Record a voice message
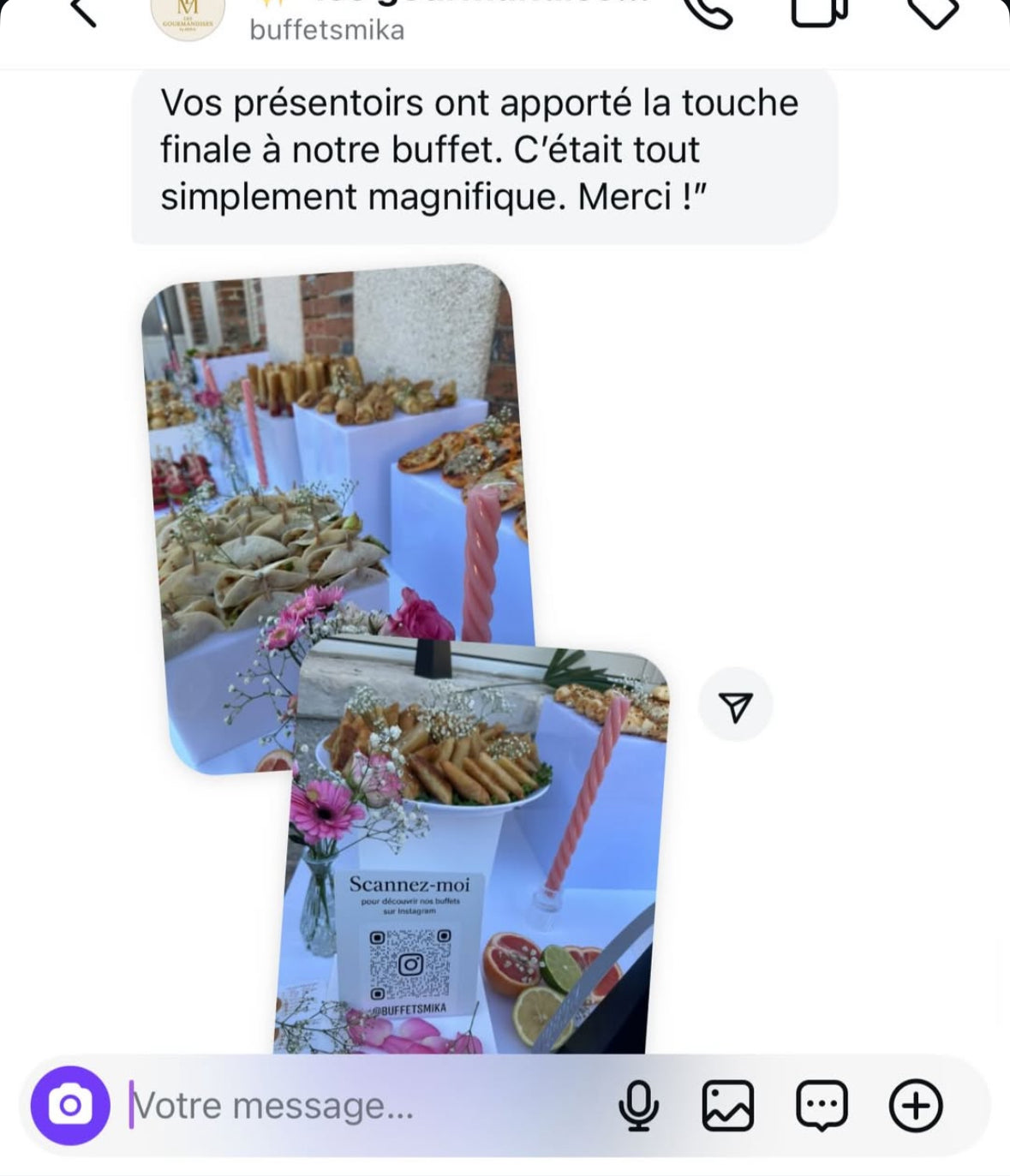Screen dimensions: 1010x1176 point(638,1105)
